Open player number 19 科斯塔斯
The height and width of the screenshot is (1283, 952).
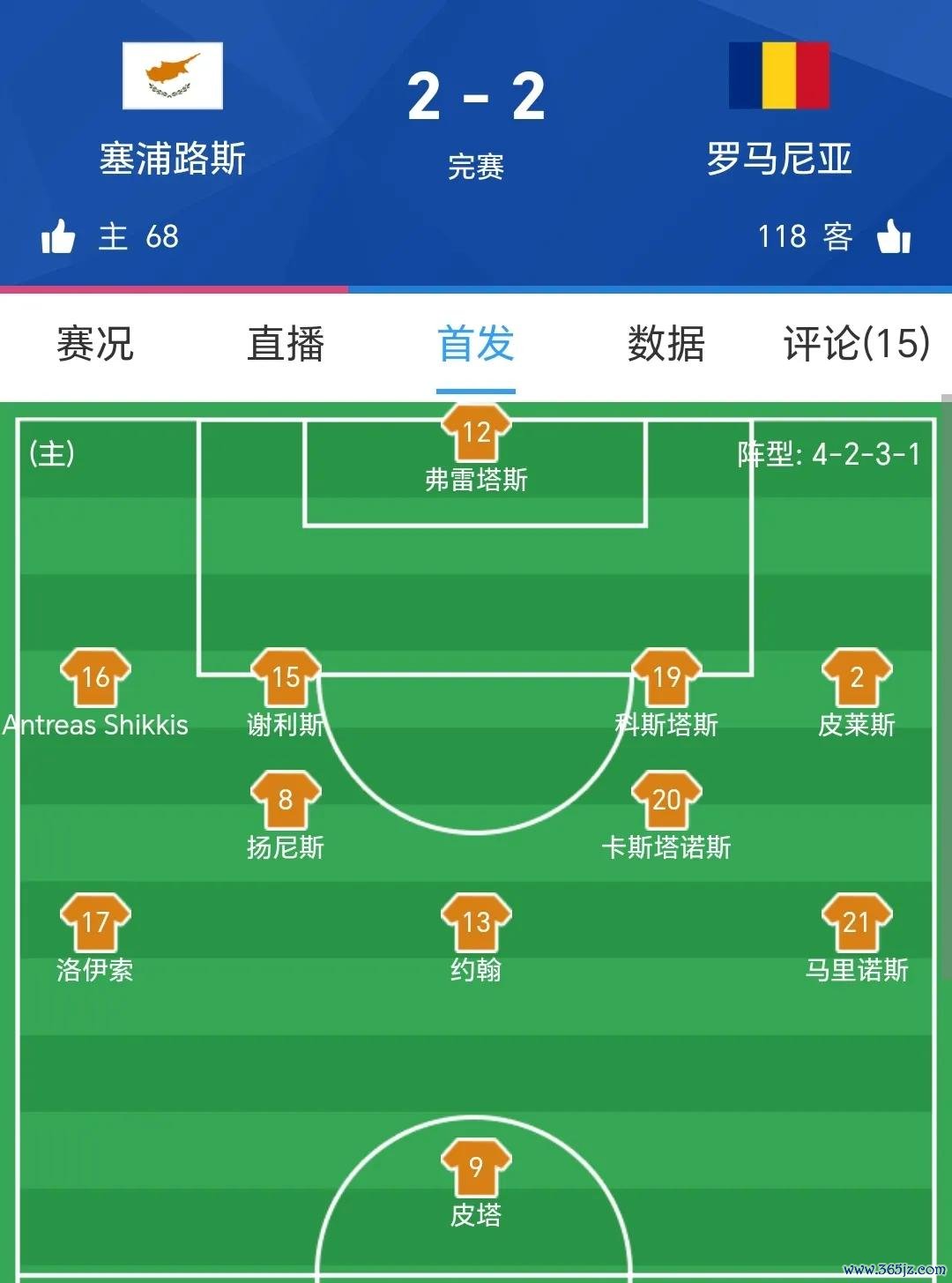click(666, 679)
